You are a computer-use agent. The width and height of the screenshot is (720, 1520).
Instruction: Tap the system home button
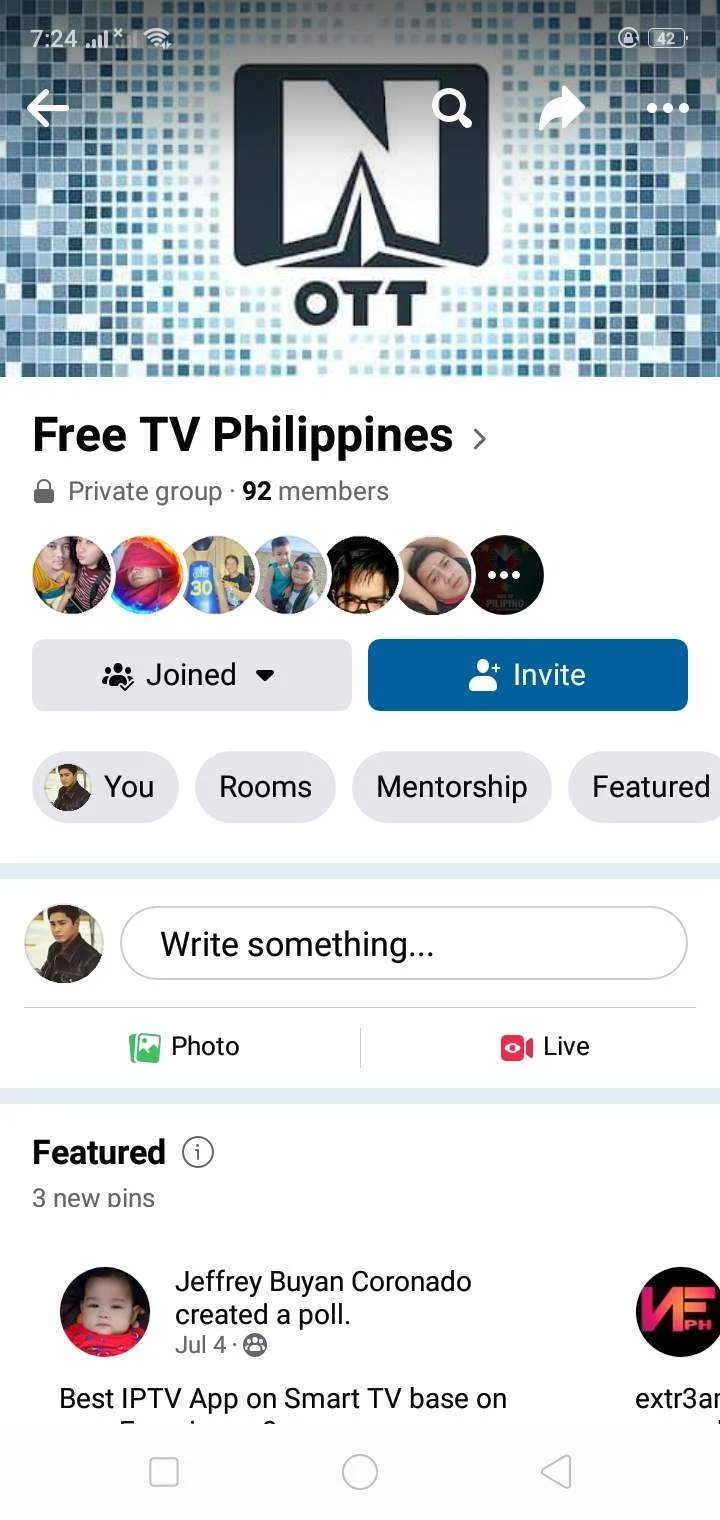click(x=360, y=1472)
